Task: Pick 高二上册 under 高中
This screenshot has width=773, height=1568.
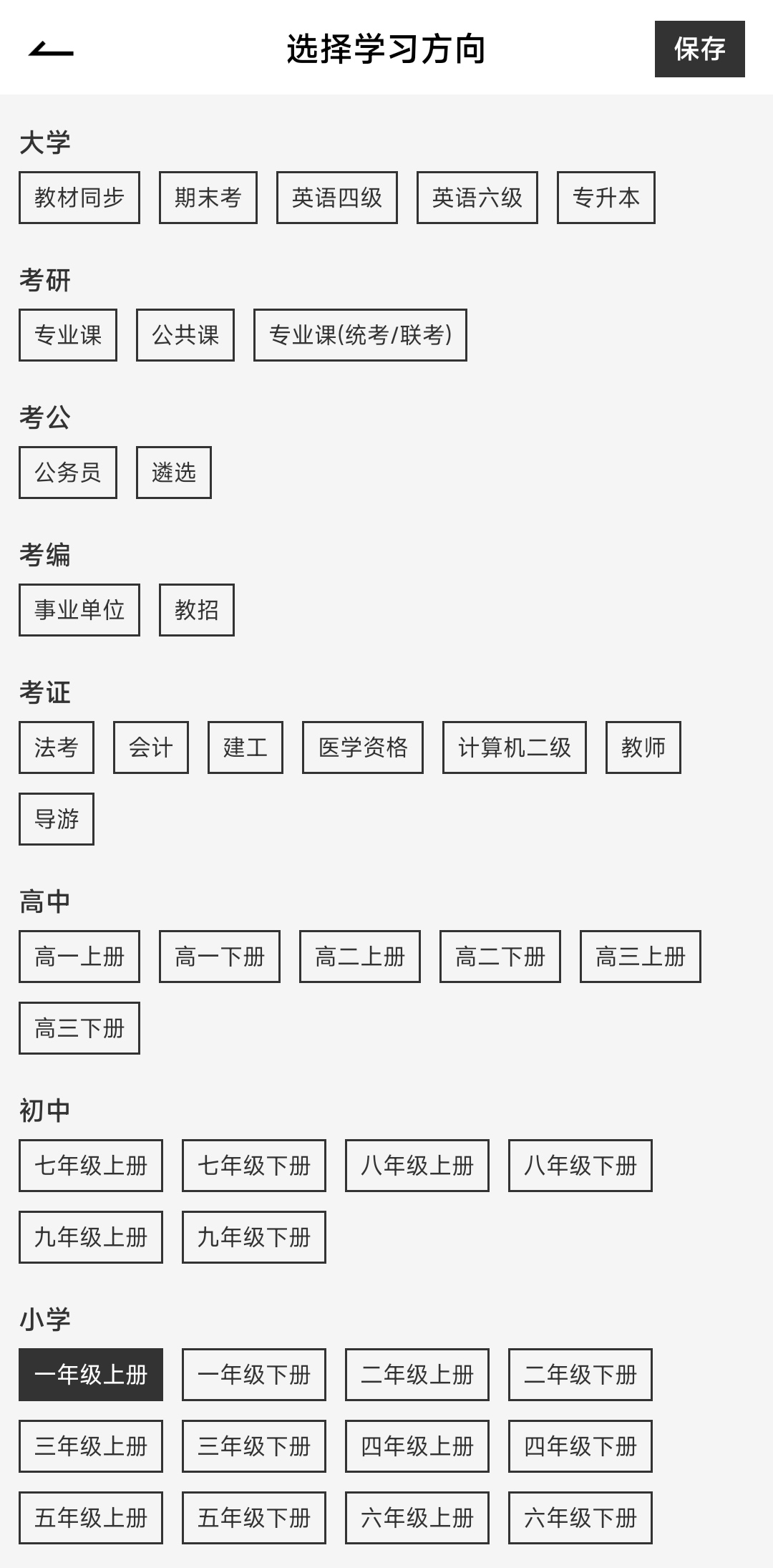Action: pos(360,957)
